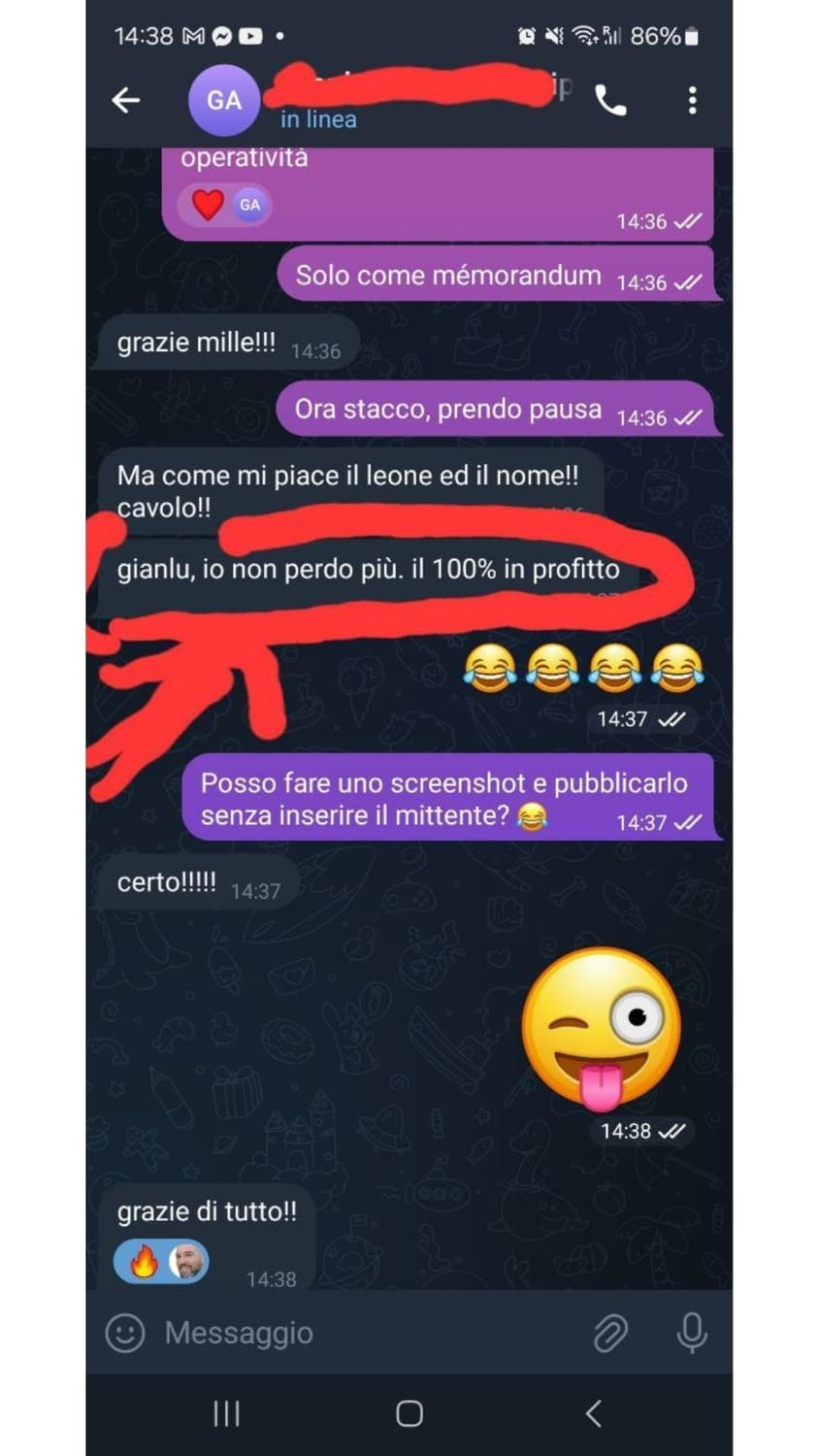Open the chat overflow menu
This screenshot has width=819, height=1456.
coord(692,100)
